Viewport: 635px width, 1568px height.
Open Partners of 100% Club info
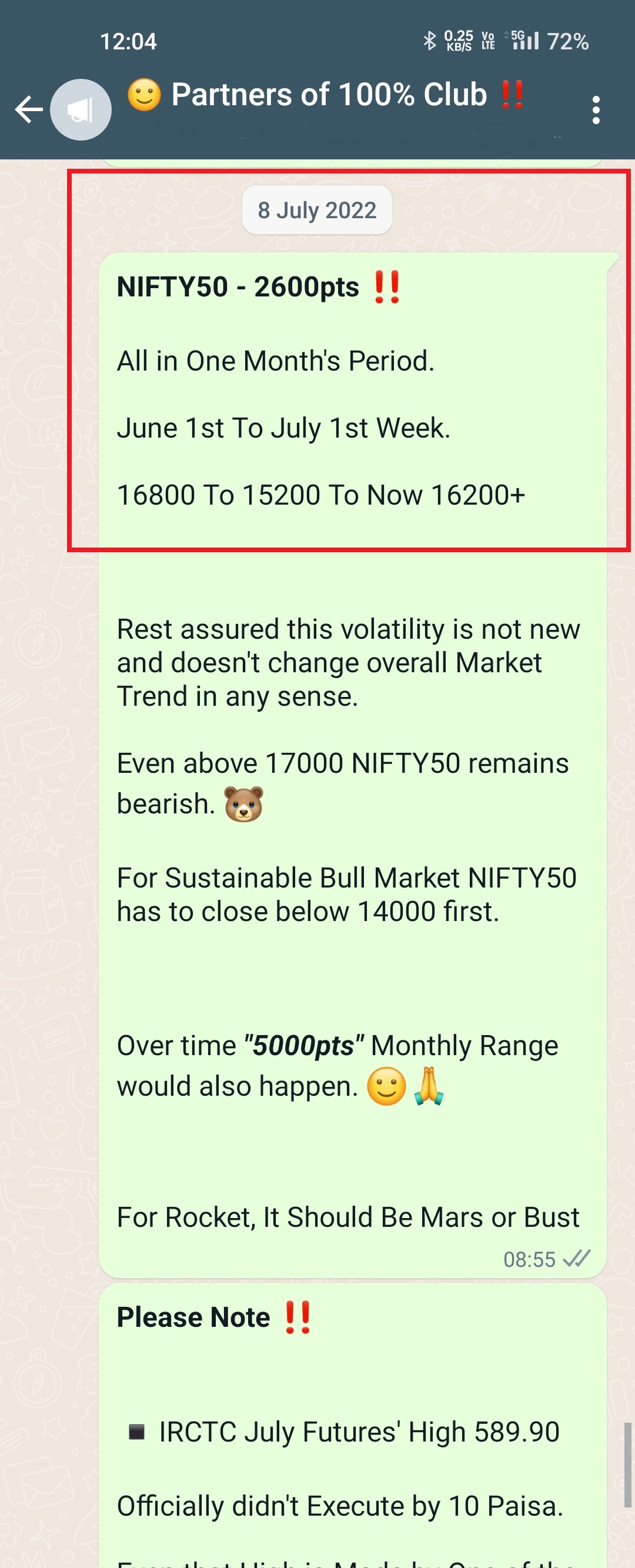(x=329, y=95)
